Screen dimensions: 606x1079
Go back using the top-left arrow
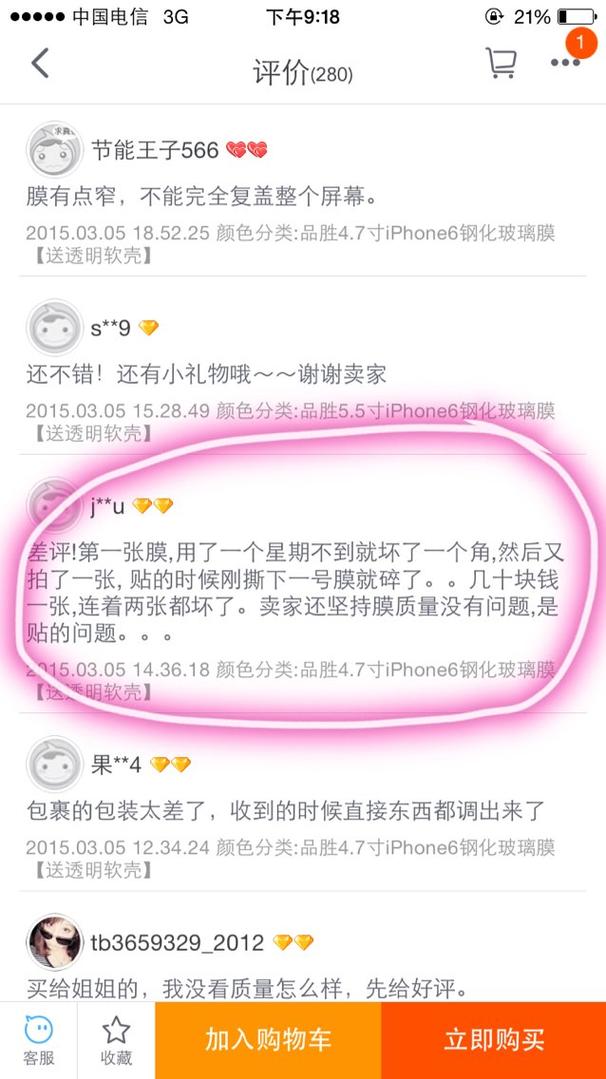coord(40,64)
